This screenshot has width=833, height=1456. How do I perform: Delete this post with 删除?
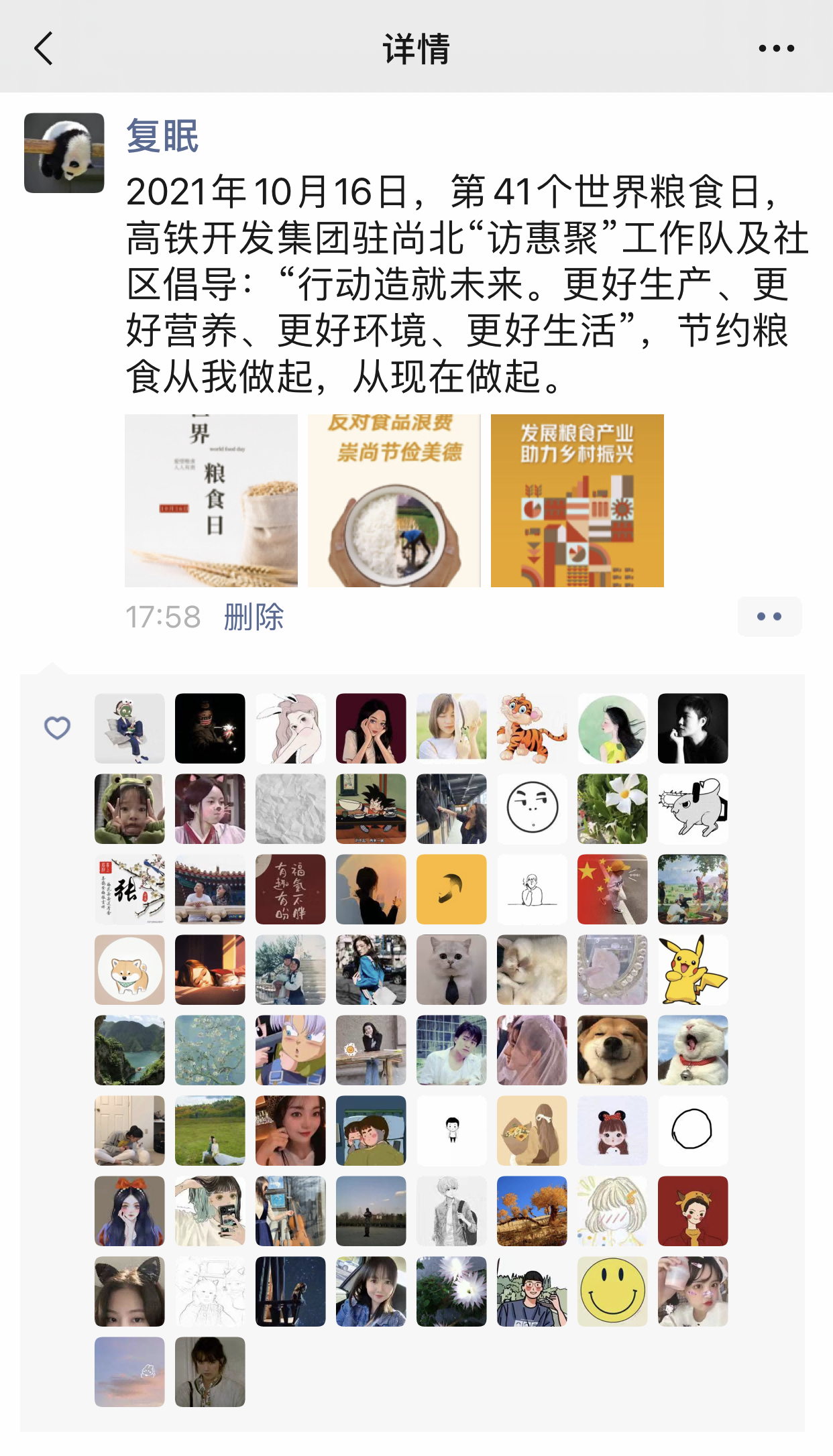pyautogui.click(x=254, y=617)
